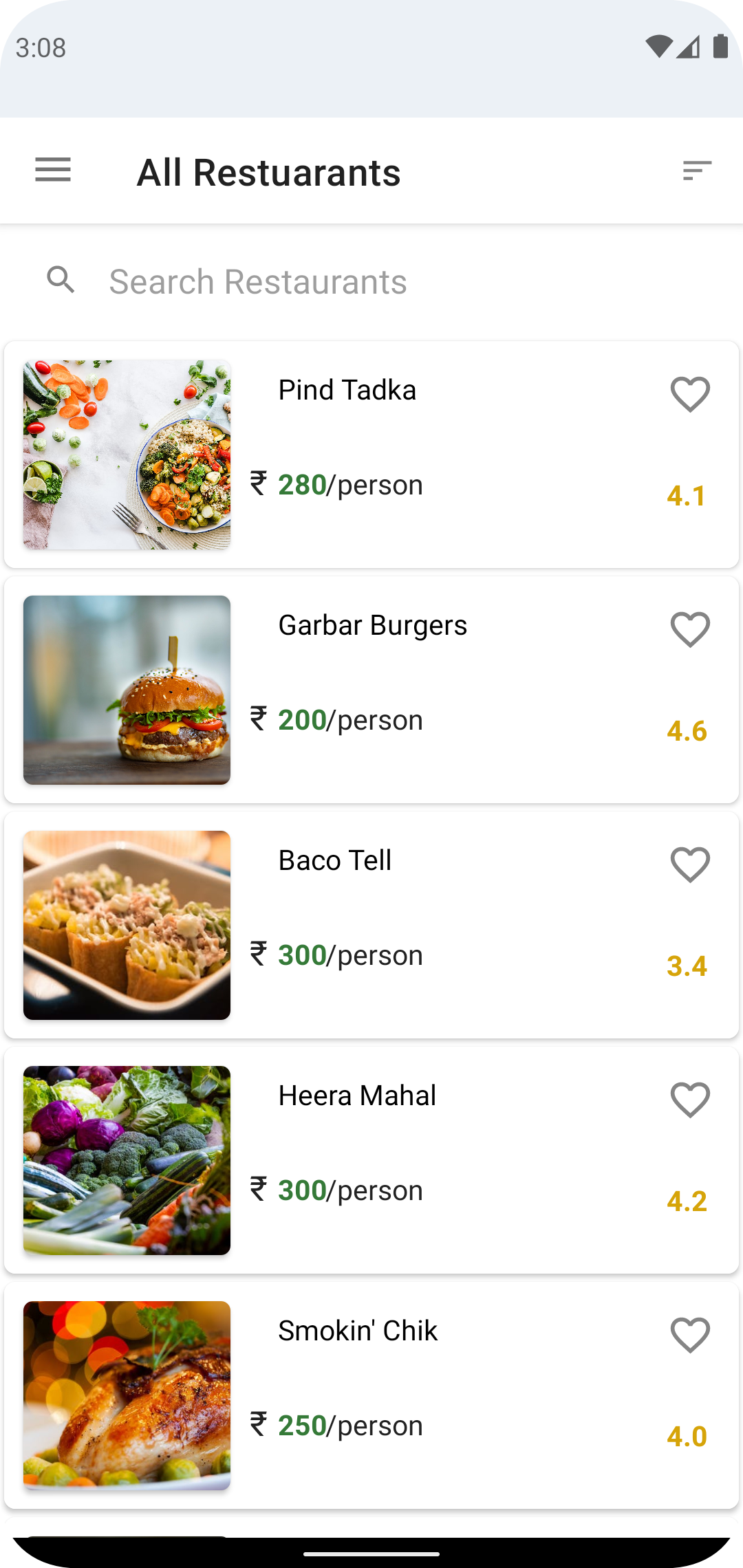Mark Heera Mahal as favorite
This screenshot has width=743, height=1568.
pyautogui.click(x=690, y=1100)
